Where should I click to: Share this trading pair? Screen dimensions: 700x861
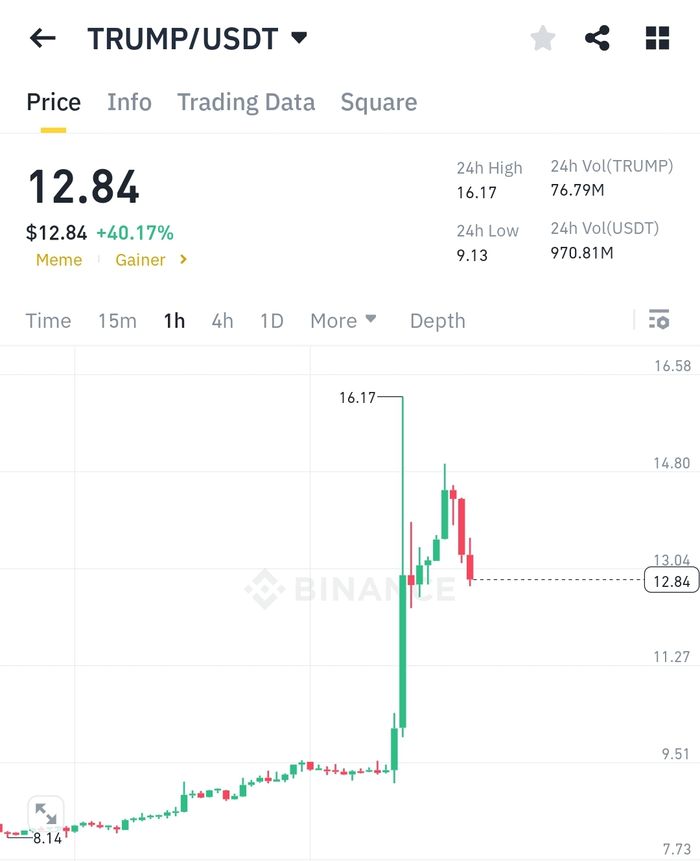pos(597,39)
